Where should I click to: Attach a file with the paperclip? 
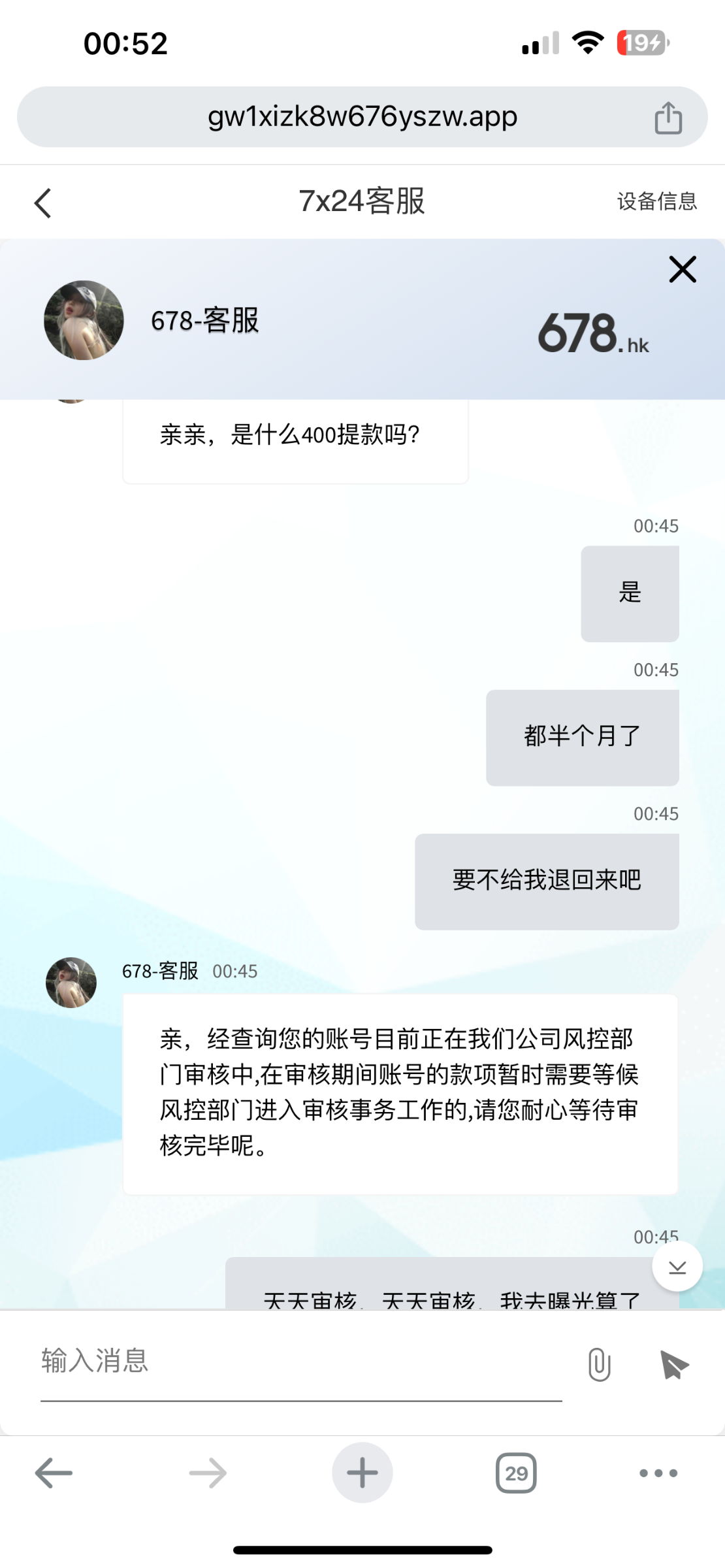[x=599, y=1364]
